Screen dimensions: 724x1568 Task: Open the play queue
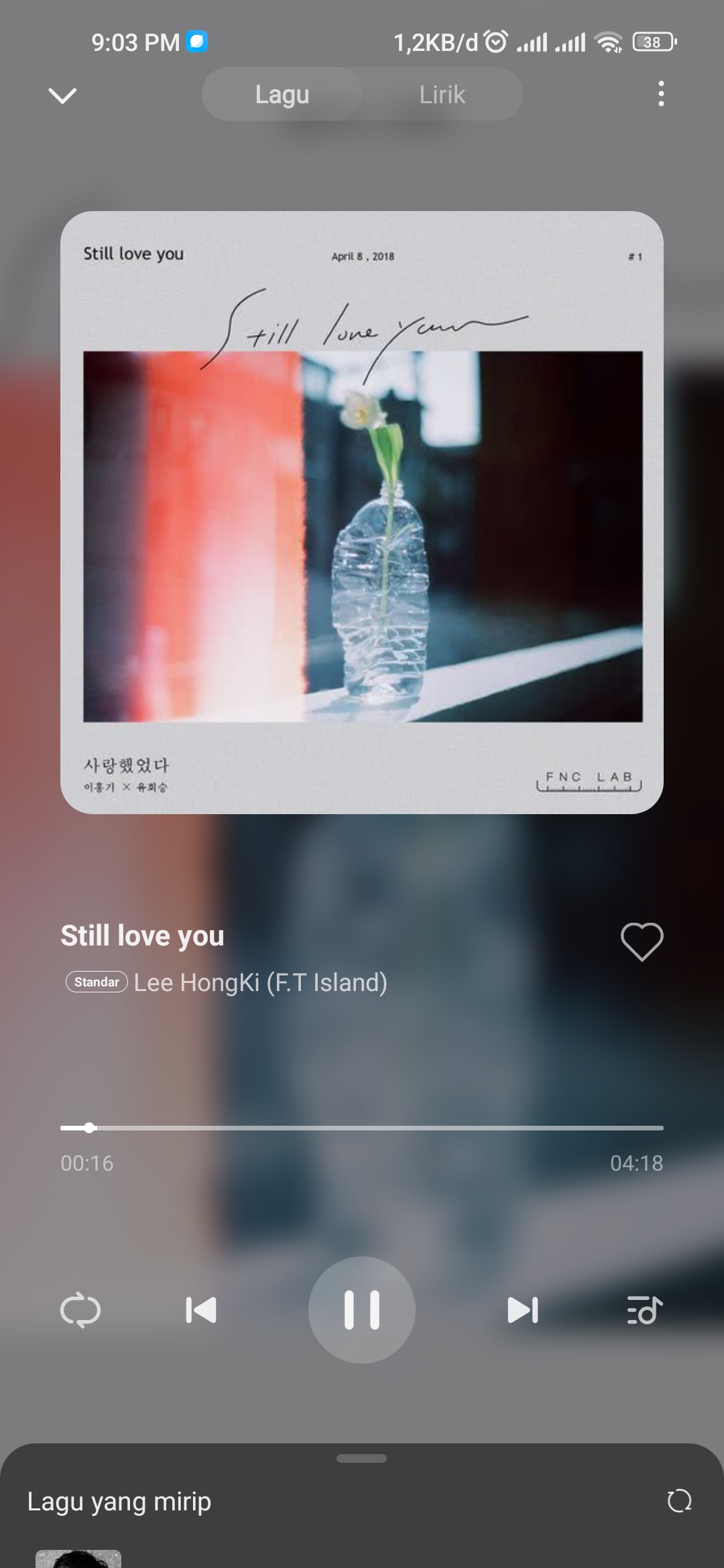coord(644,1310)
